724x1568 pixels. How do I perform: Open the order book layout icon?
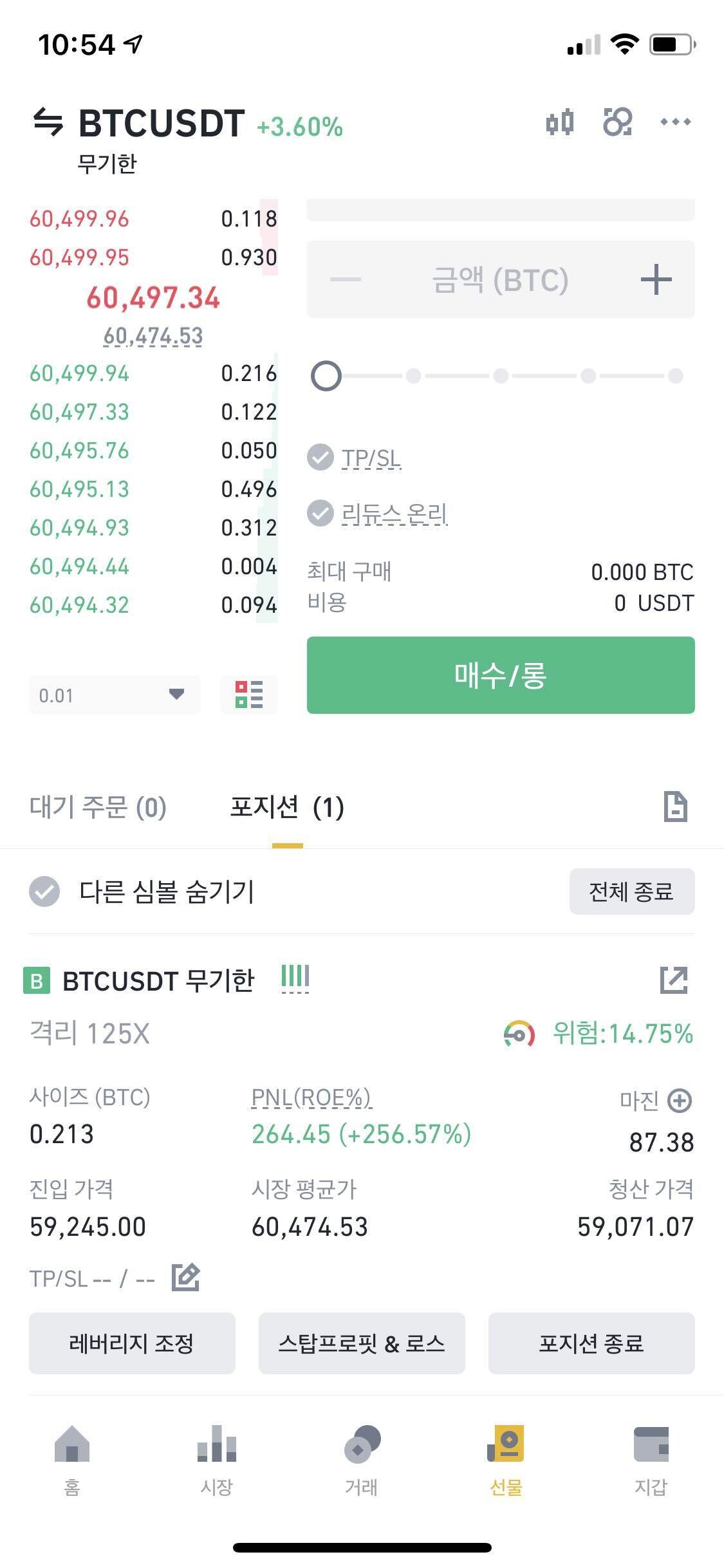coord(249,695)
